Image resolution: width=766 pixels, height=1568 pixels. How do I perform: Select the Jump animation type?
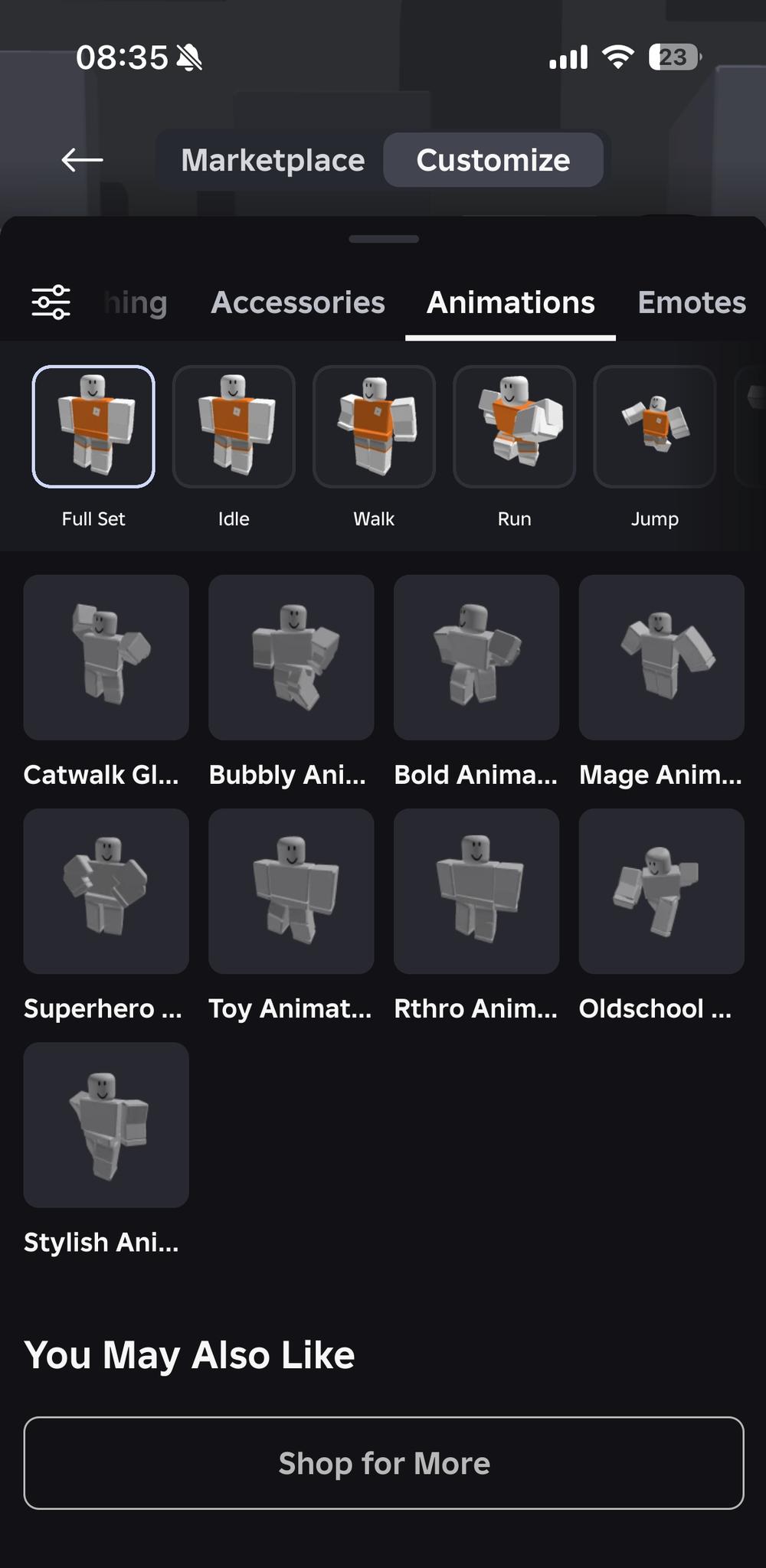654,426
